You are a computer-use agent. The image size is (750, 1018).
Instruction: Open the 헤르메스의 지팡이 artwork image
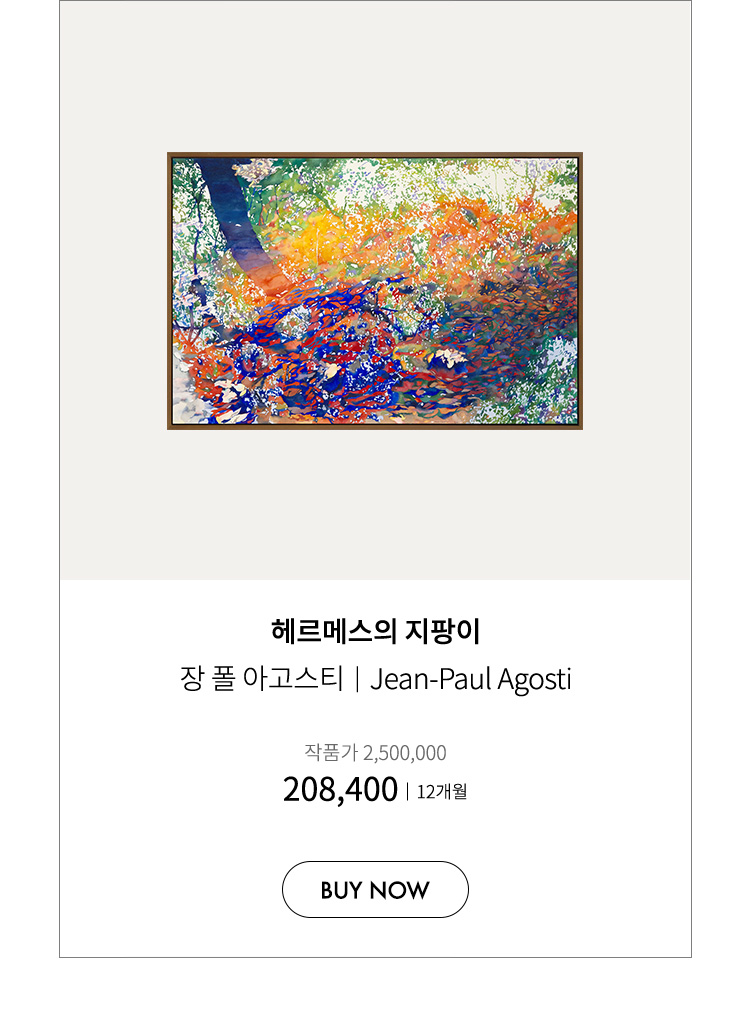click(x=375, y=291)
